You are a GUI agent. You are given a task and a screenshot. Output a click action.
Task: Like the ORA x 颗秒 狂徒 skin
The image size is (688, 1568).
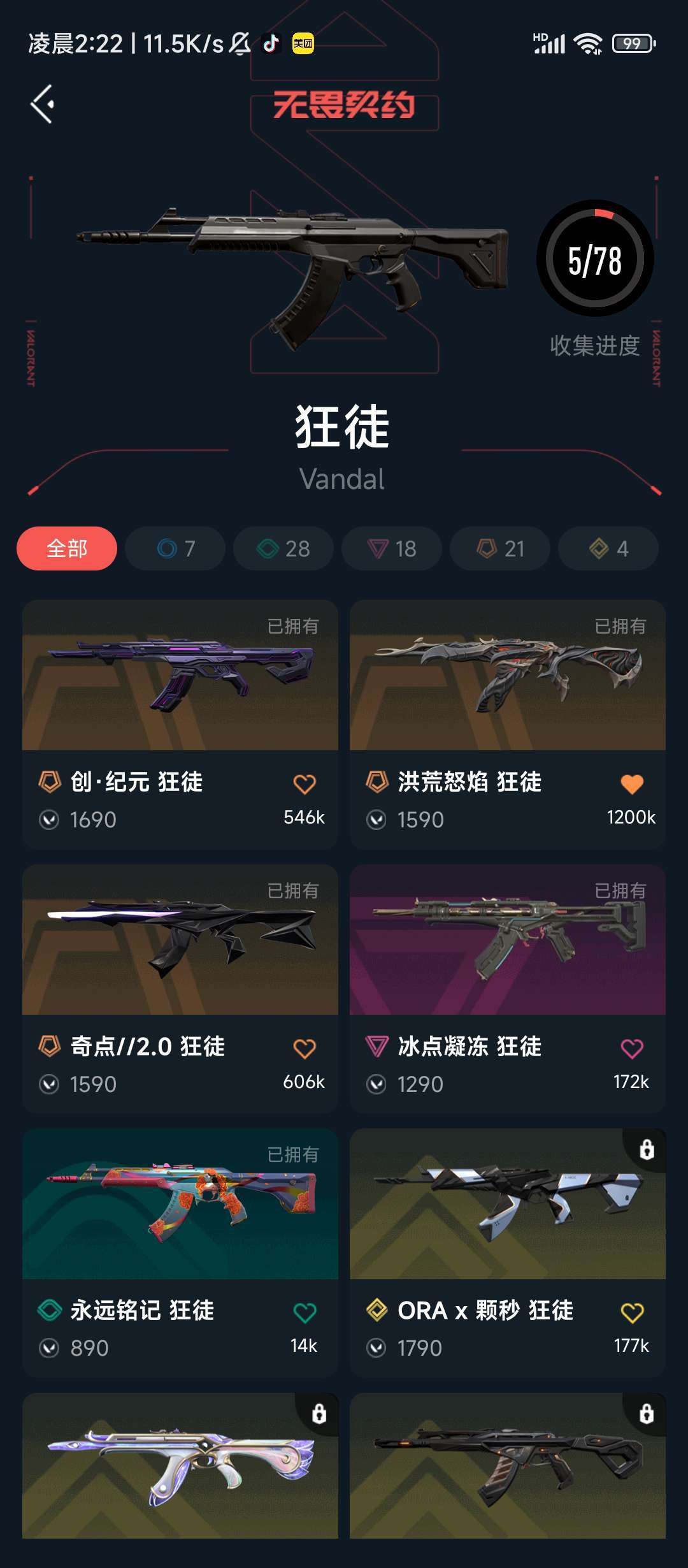632,1312
